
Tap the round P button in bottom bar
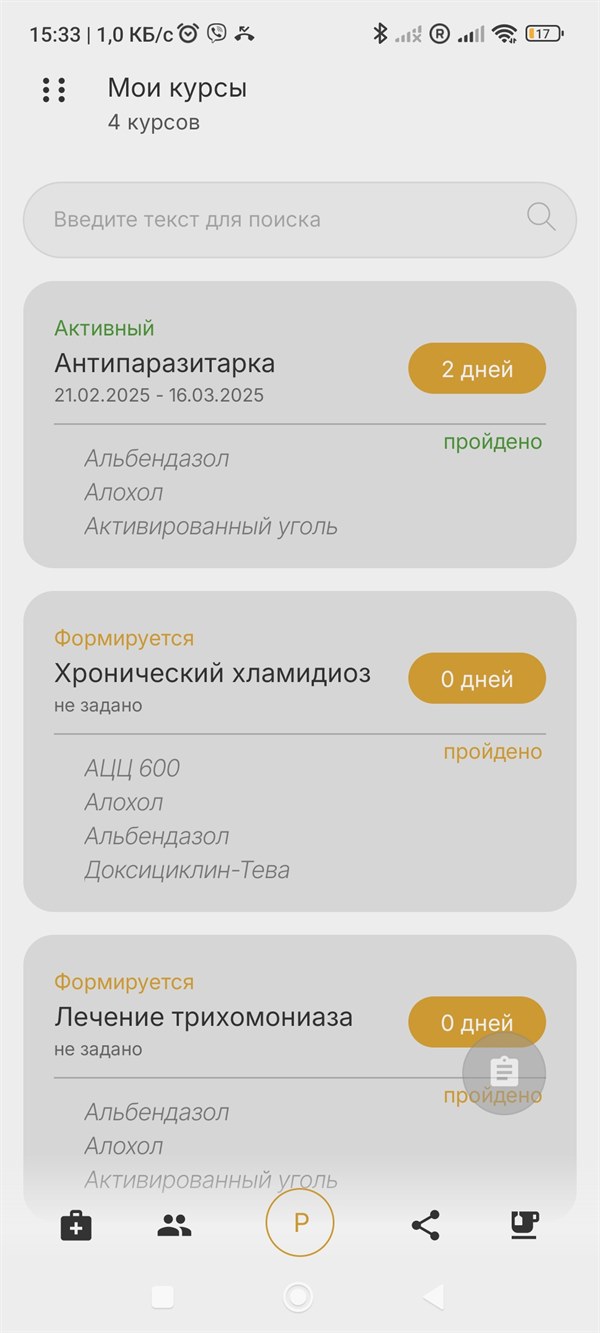pos(299,1223)
